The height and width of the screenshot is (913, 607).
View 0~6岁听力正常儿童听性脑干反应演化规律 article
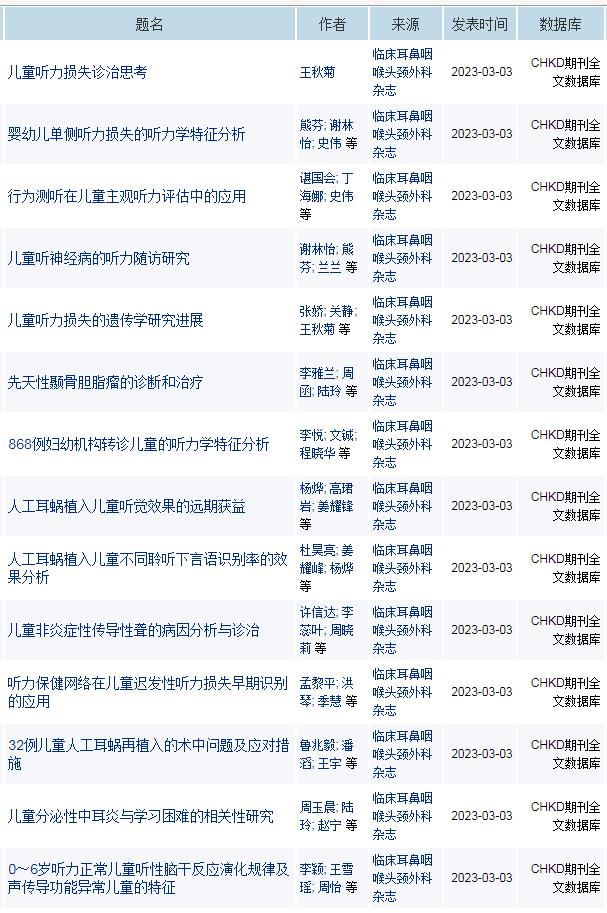click(148, 877)
